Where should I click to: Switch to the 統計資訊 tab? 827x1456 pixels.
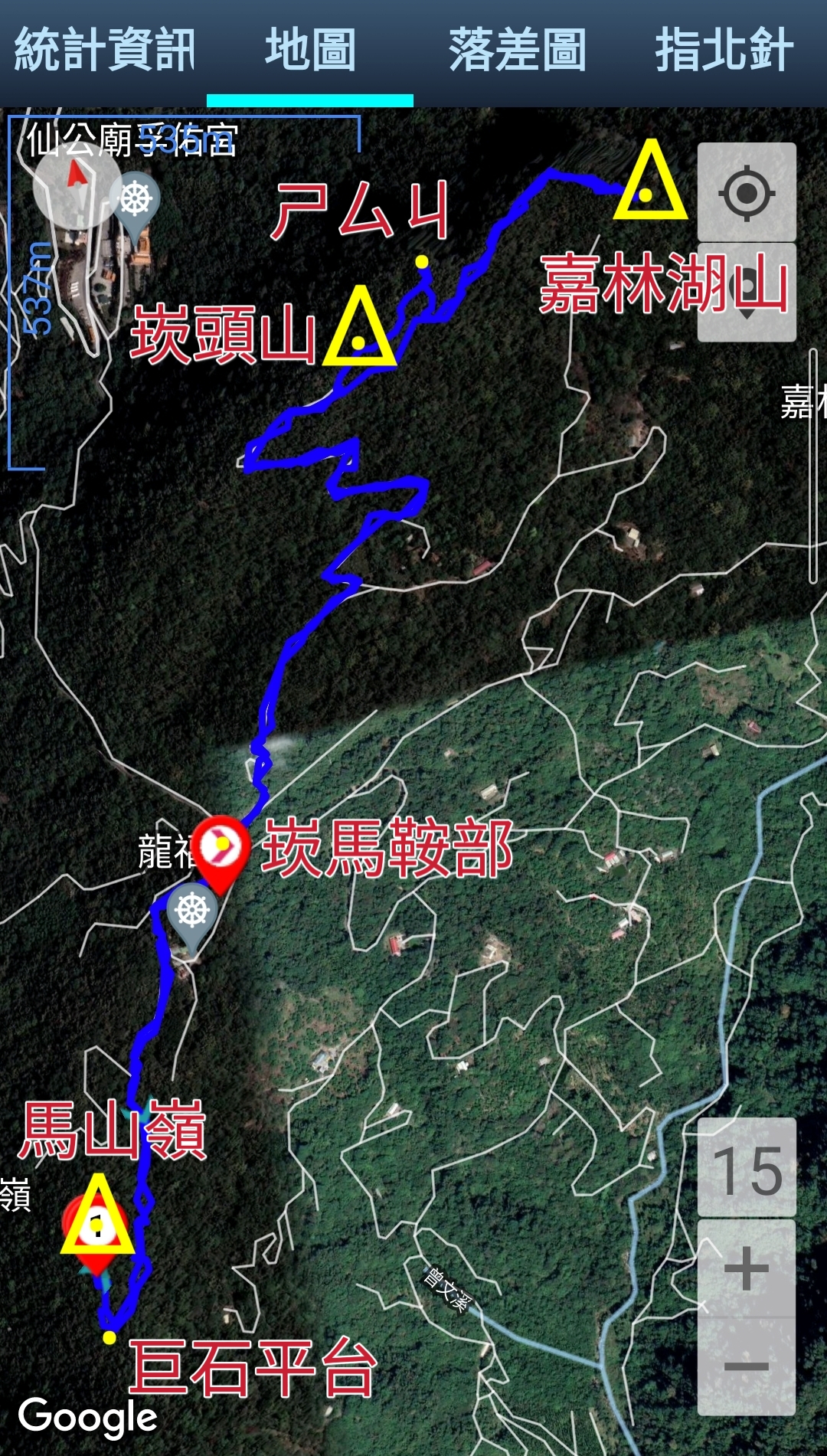(x=104, y=51)
